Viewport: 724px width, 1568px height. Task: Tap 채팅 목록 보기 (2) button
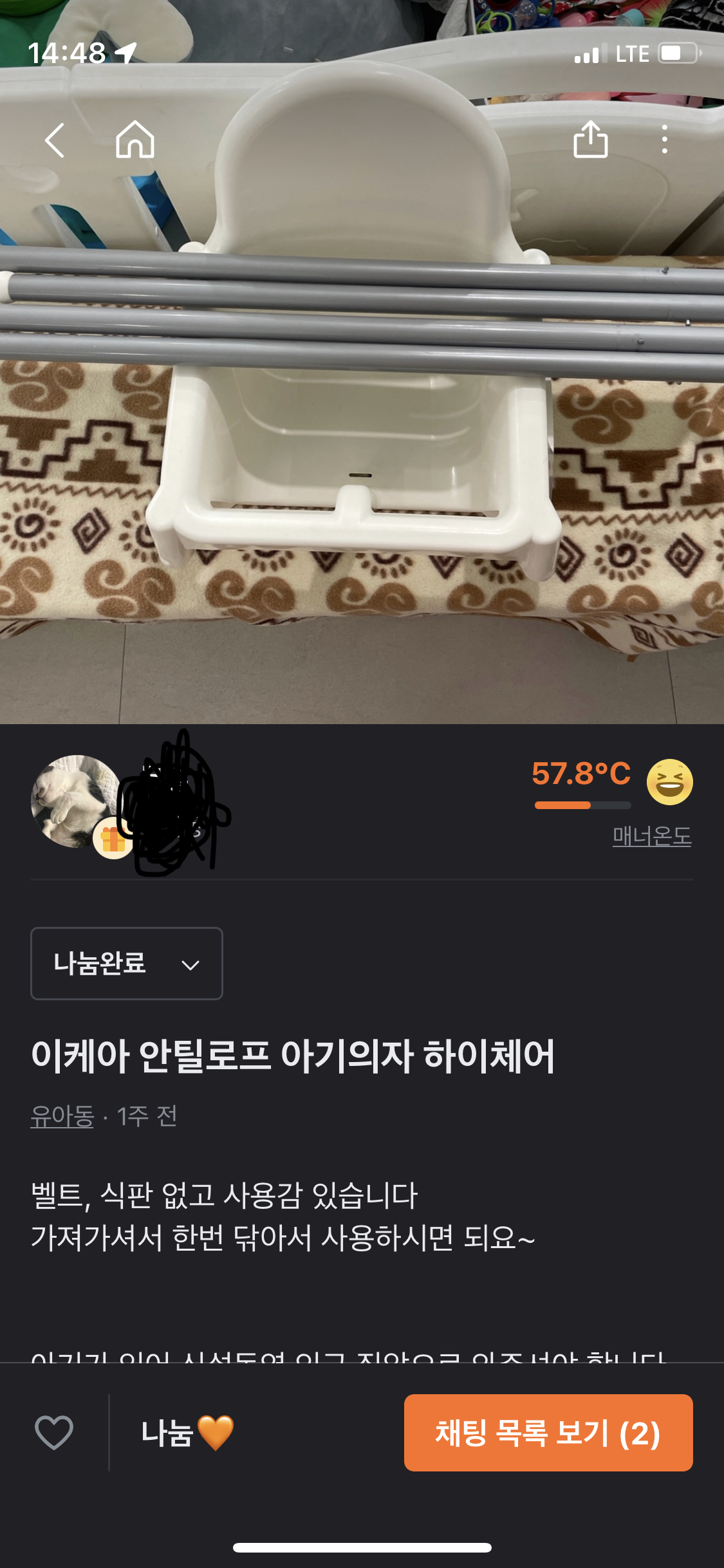pyautogui.click(x=548, y=1433)
